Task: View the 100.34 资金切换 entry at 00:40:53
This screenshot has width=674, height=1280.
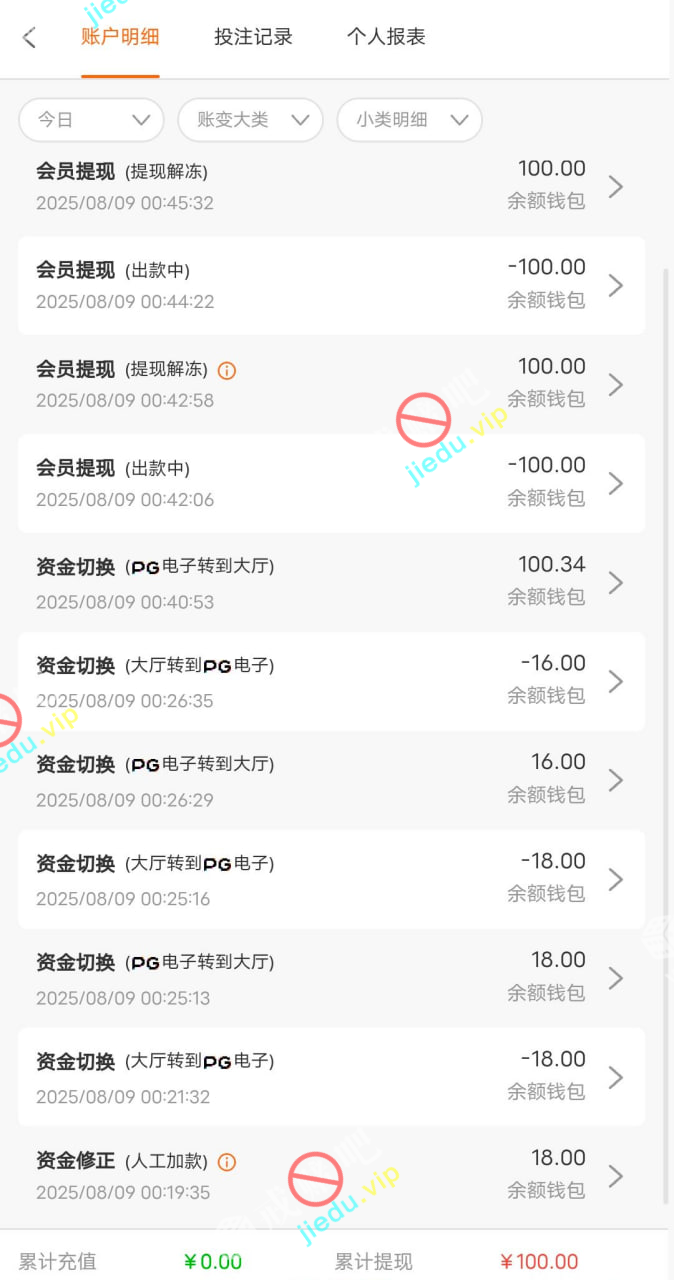Action: pos(330,582)
